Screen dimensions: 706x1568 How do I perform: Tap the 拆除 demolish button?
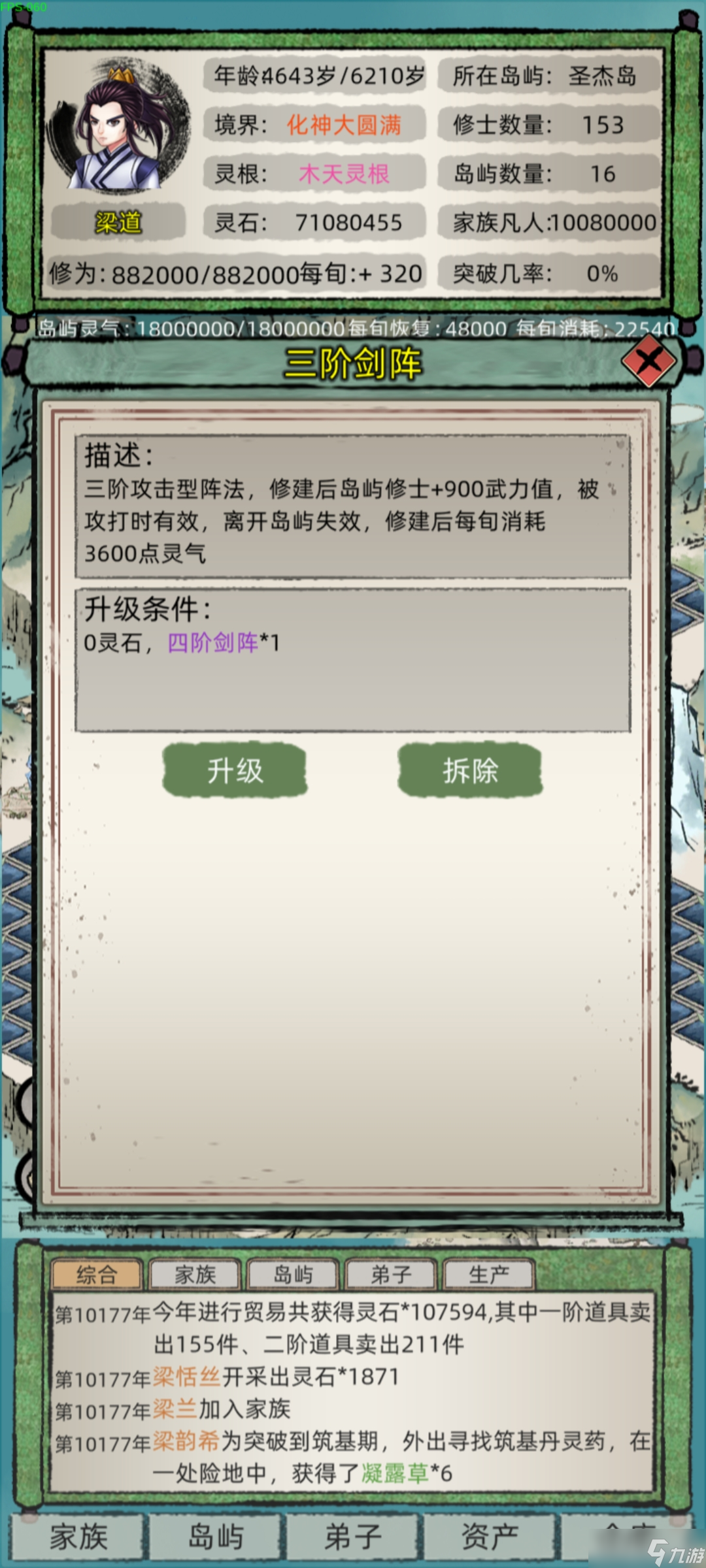pos(470,771)
